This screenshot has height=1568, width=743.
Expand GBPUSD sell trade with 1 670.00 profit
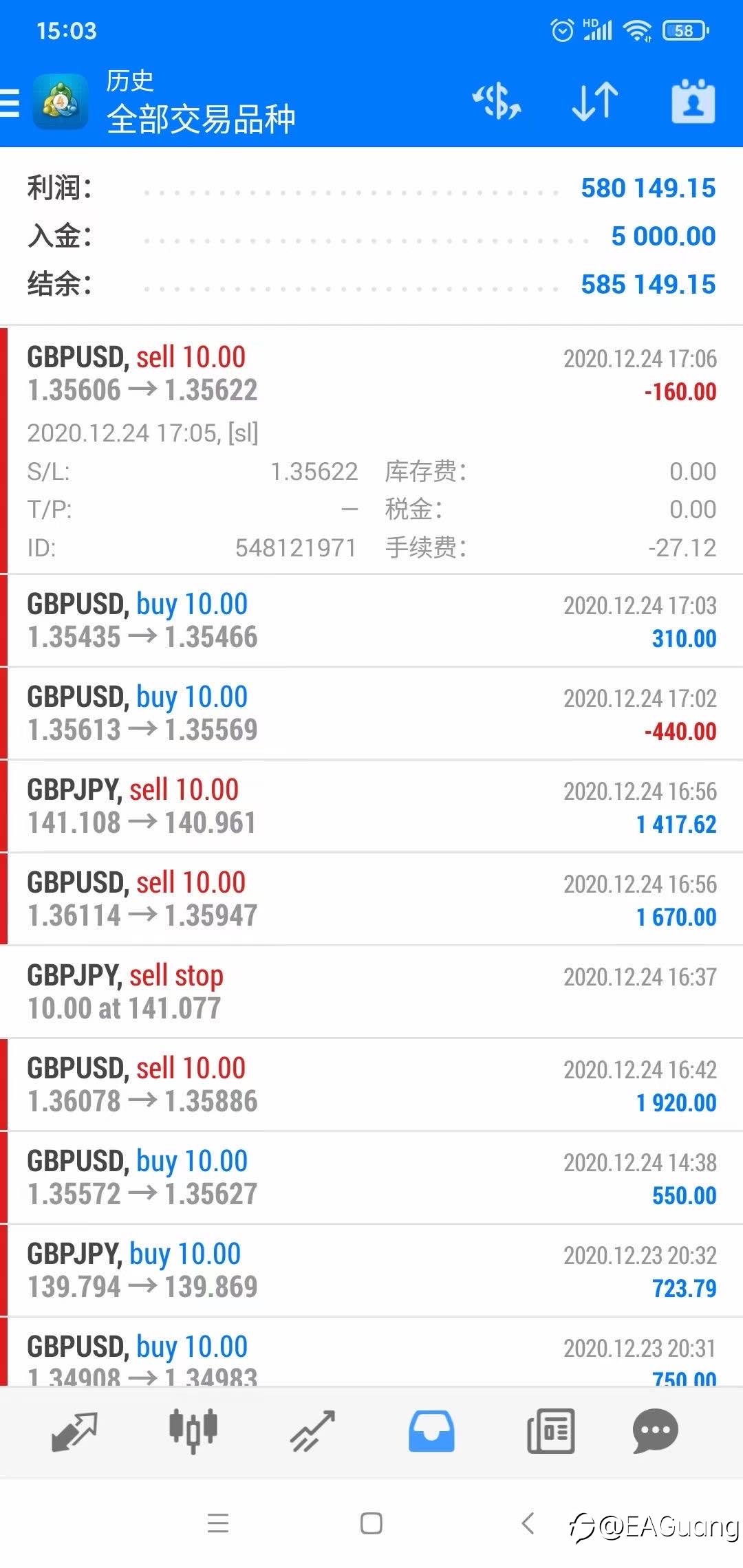pos(371,899)
